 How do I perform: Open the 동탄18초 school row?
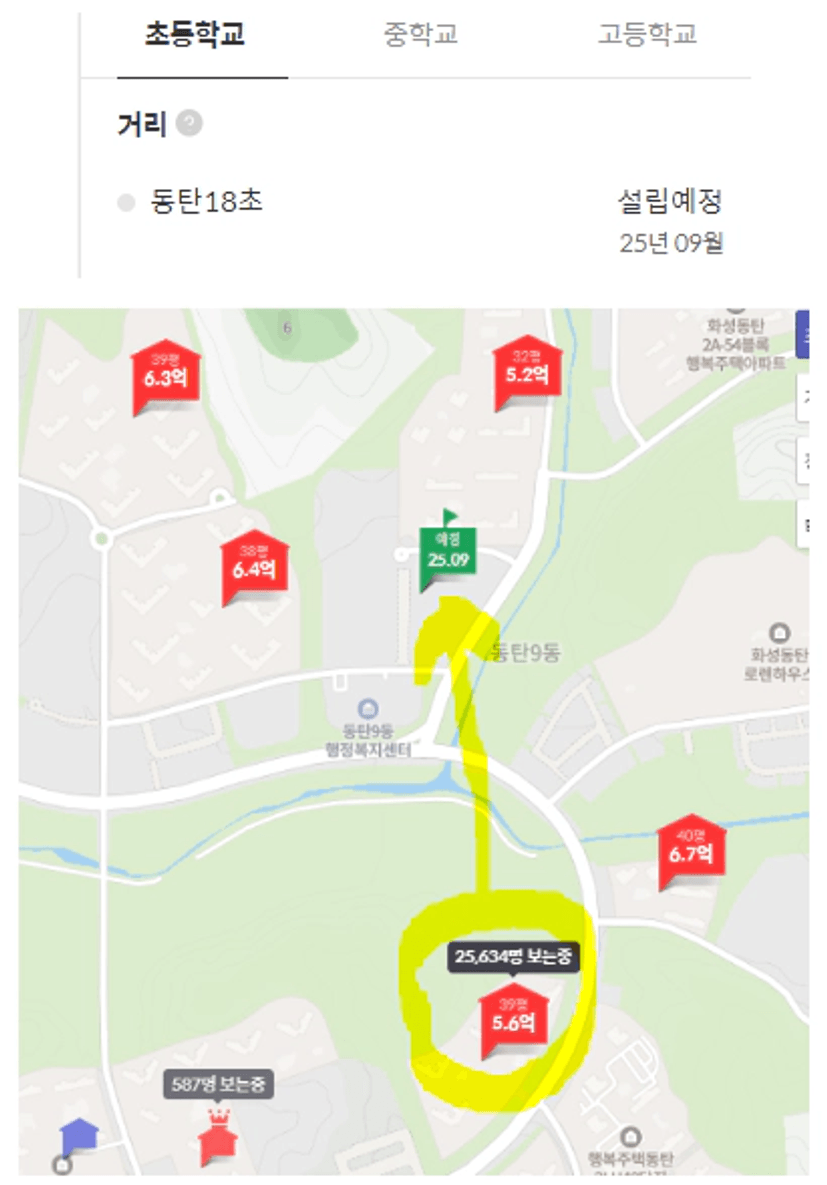coord(207,202)
